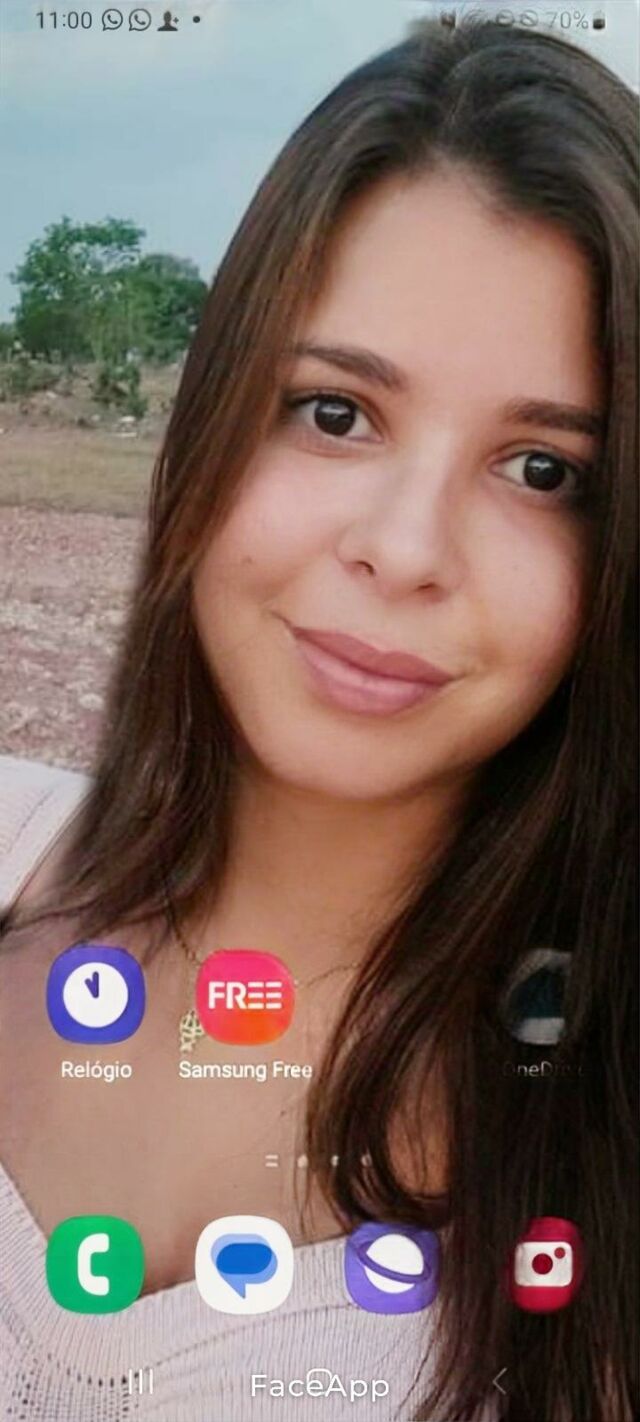Launch the Samsung Internet browser

[393, 1266]
